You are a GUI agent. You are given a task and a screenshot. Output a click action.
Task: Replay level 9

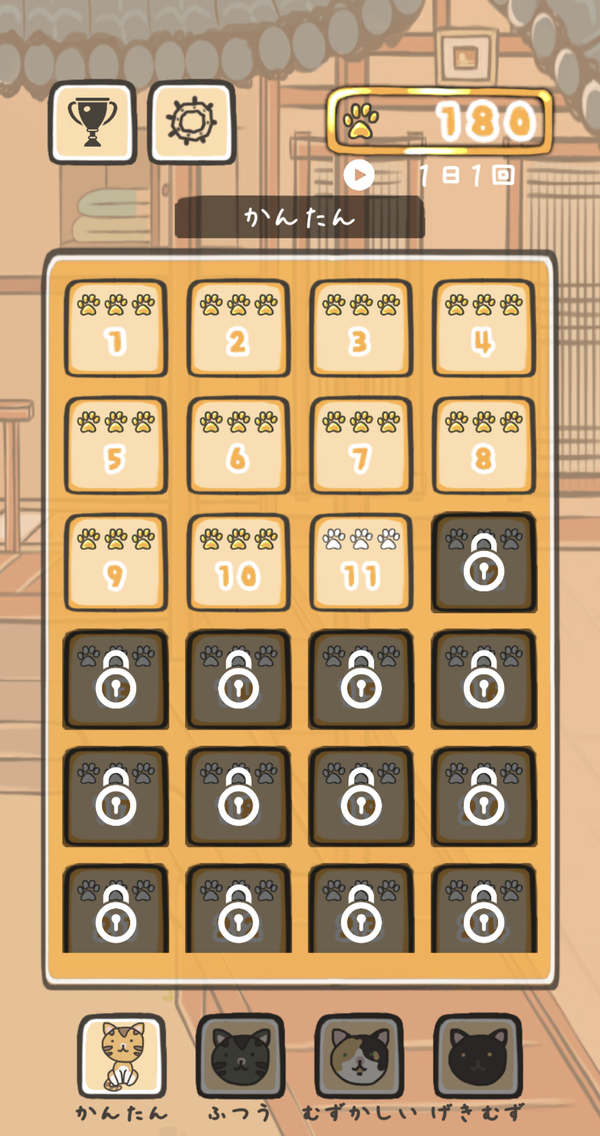tap(116, 562)
